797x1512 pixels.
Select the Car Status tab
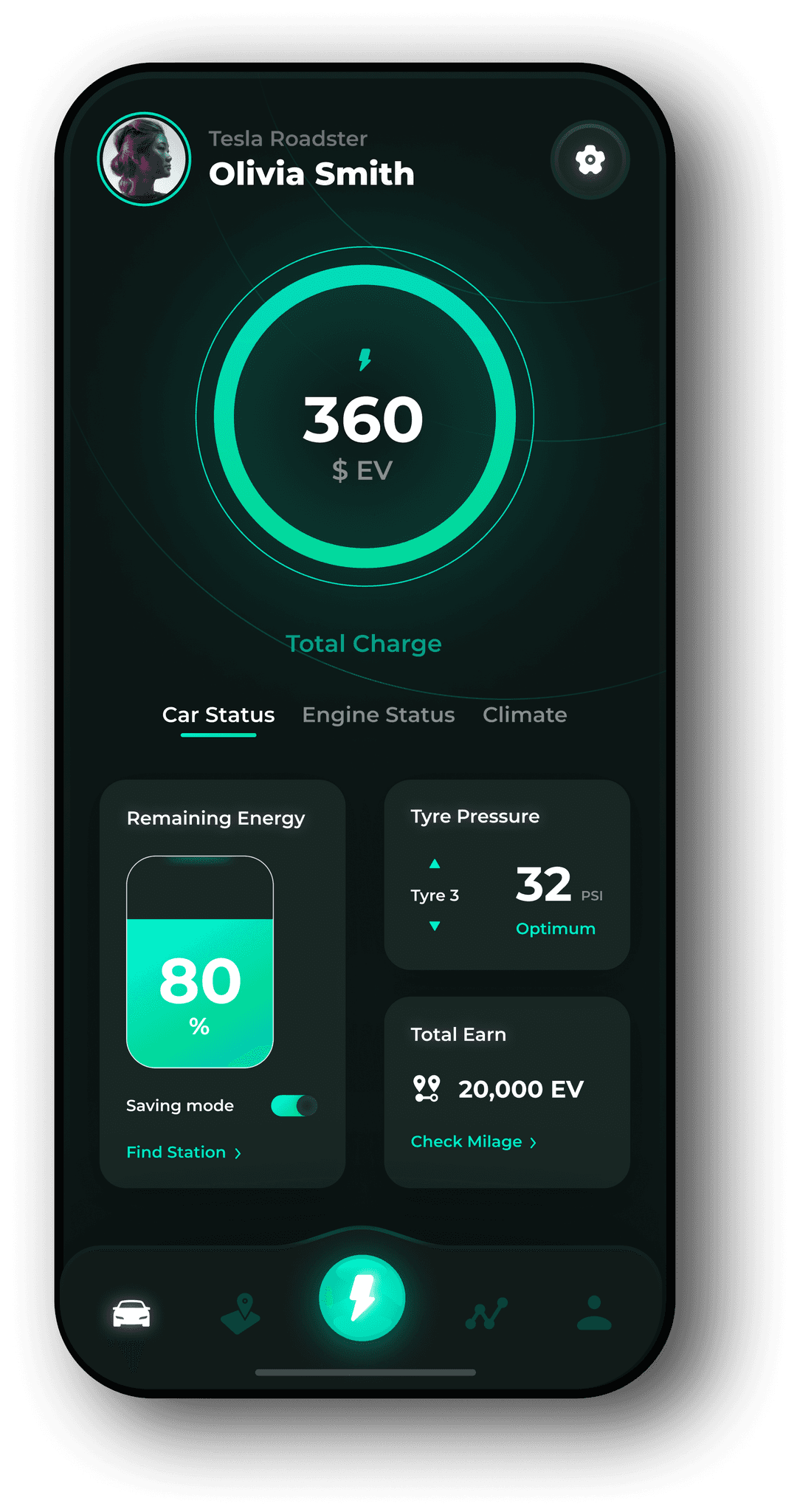tap(218, 715)
